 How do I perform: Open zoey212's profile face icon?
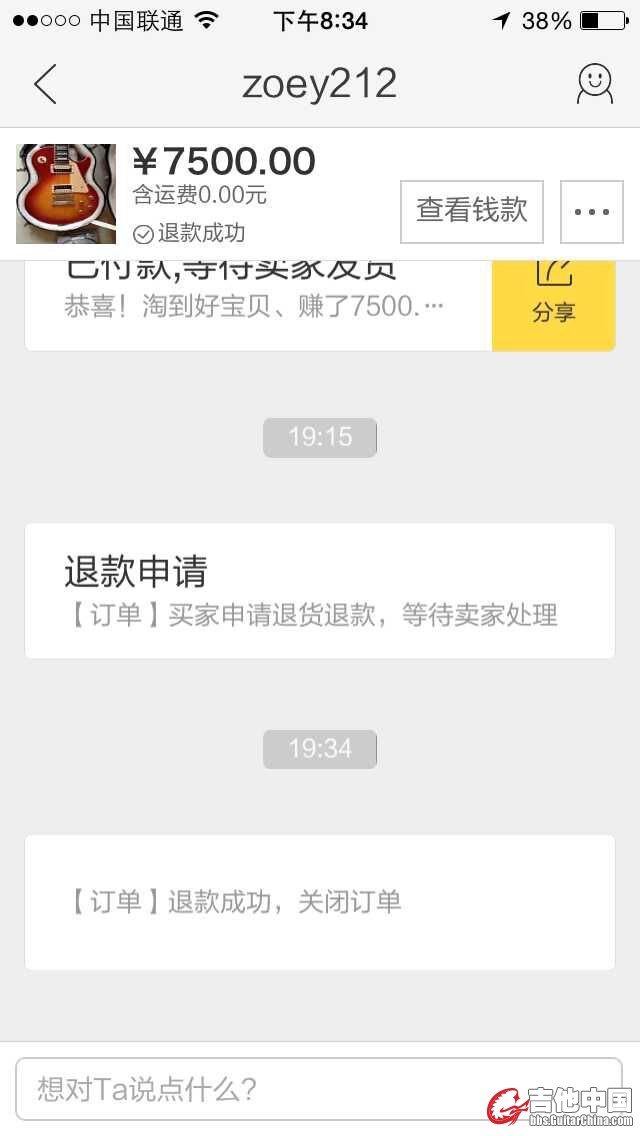(x=594, y=85)
